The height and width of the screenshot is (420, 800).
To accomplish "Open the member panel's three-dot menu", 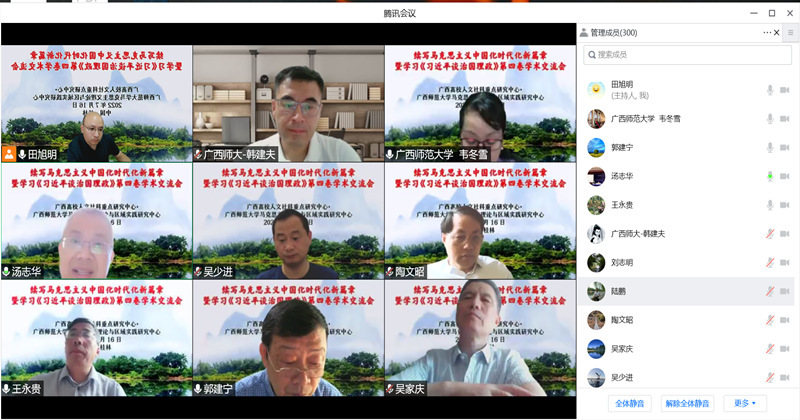I will [768, 32].
